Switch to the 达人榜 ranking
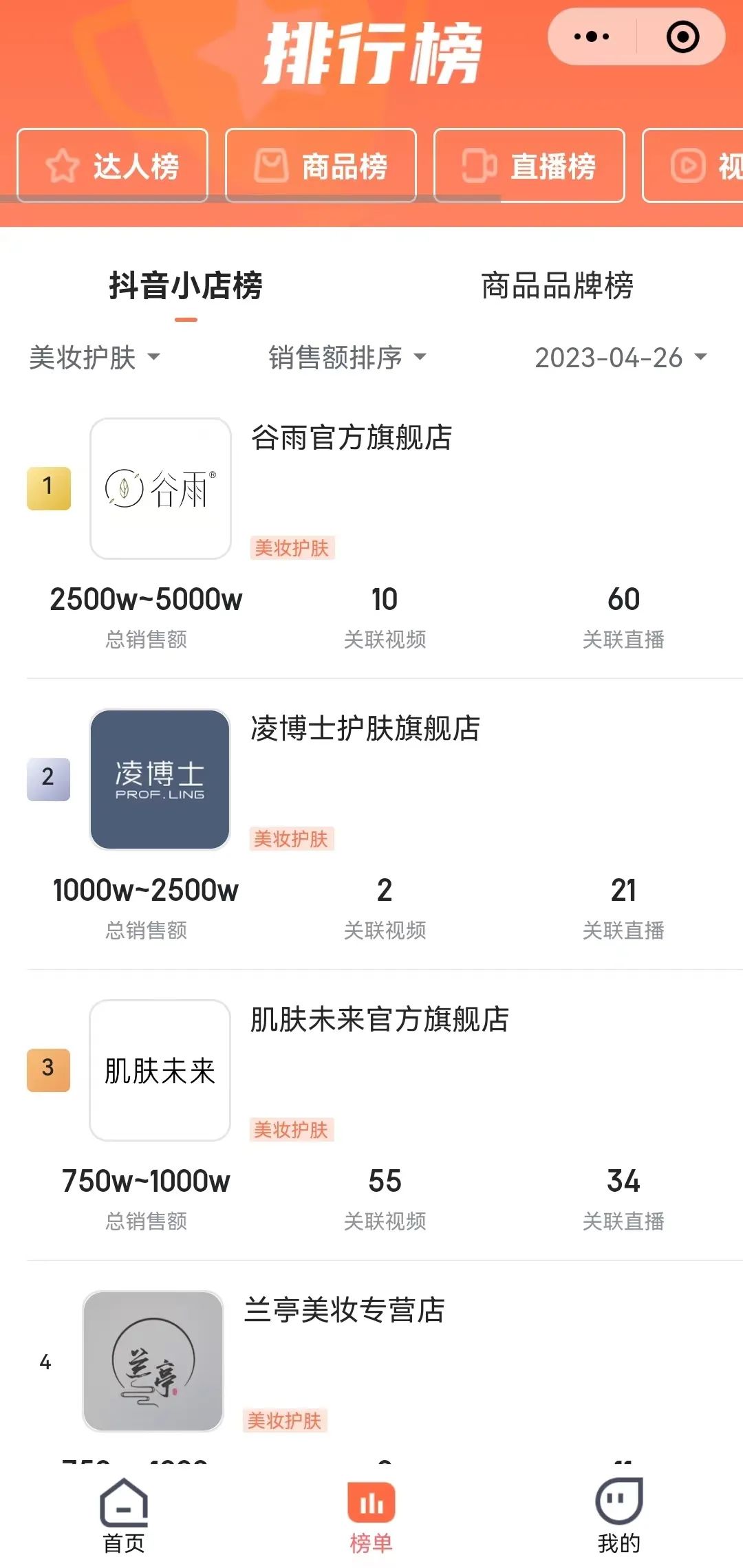The image size is (743, 1568). point(113,166)
